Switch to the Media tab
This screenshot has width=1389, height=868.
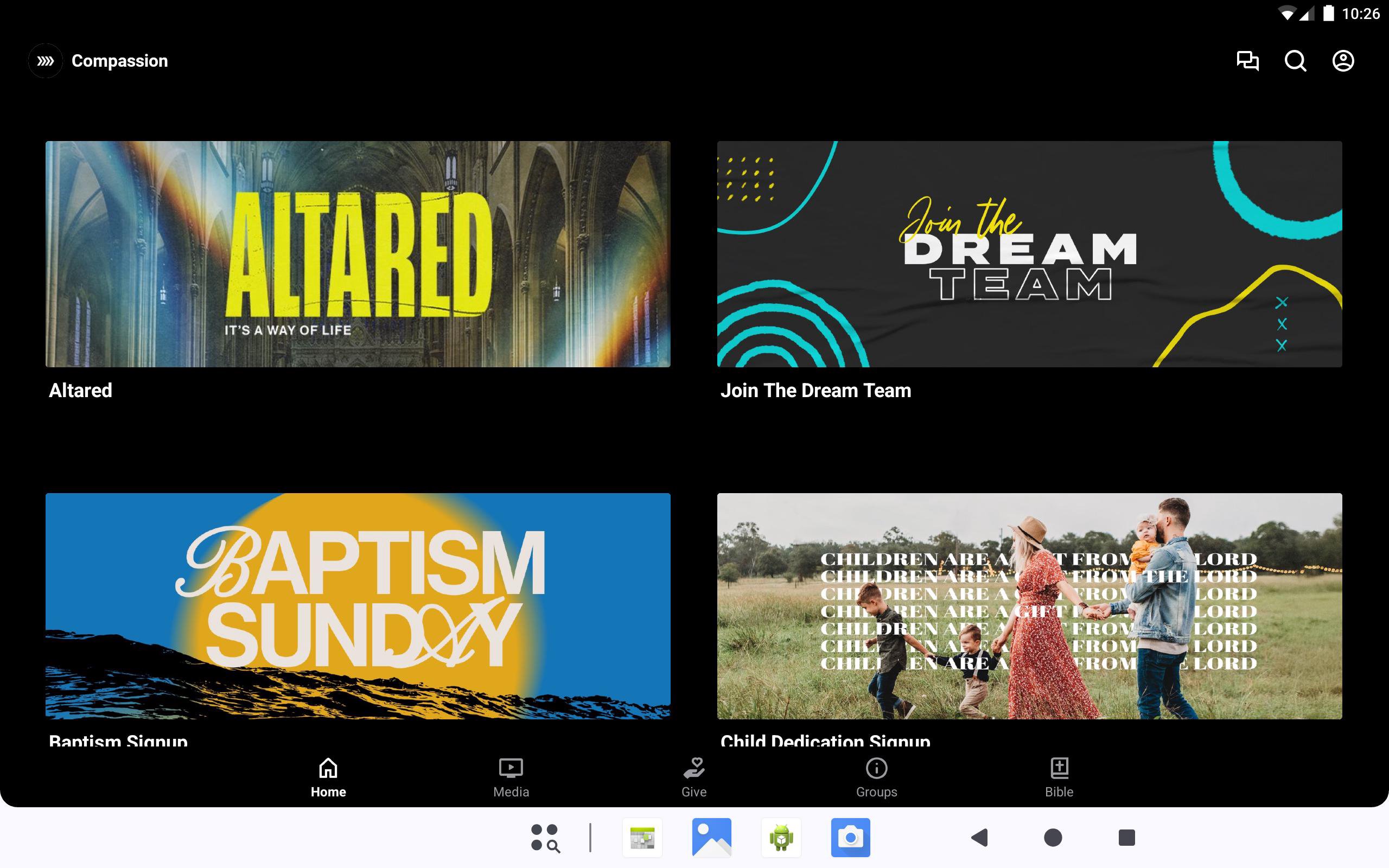(x=511, y=777)
